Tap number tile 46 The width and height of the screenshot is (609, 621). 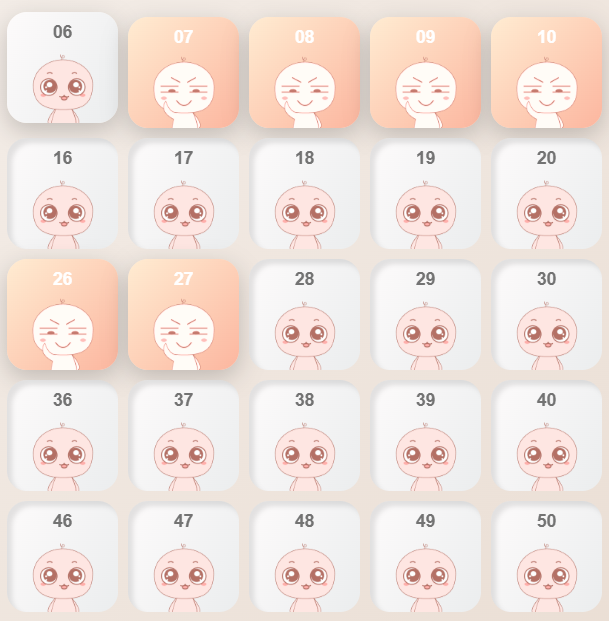tap(62, 557)
